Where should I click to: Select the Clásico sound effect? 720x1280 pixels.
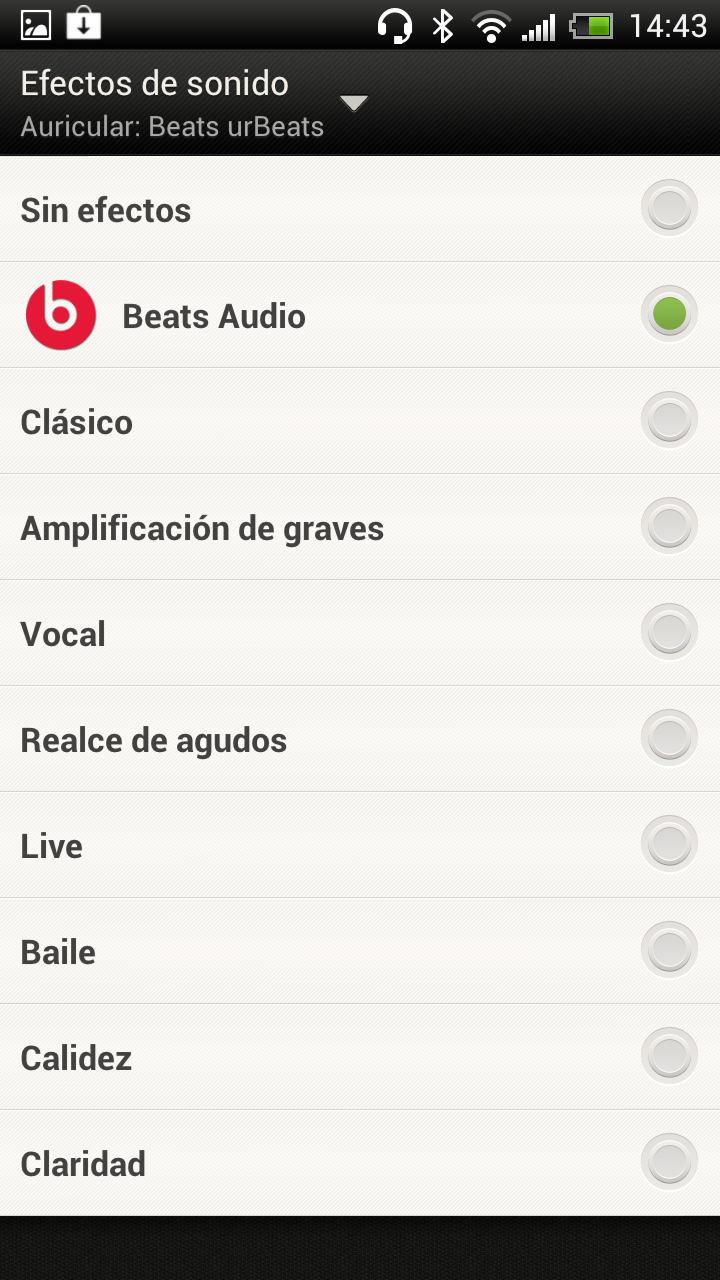tap(360, 421)
